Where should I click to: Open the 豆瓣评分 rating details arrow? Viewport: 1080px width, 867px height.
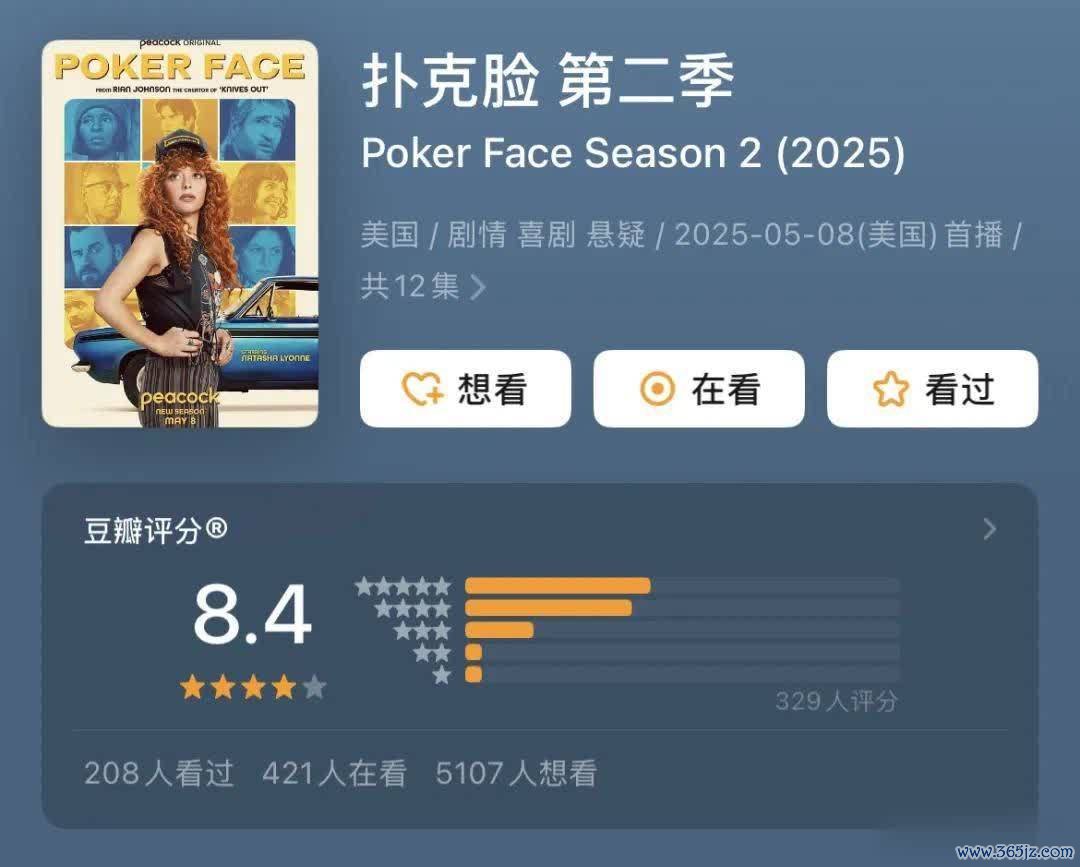tap(989, 529)
